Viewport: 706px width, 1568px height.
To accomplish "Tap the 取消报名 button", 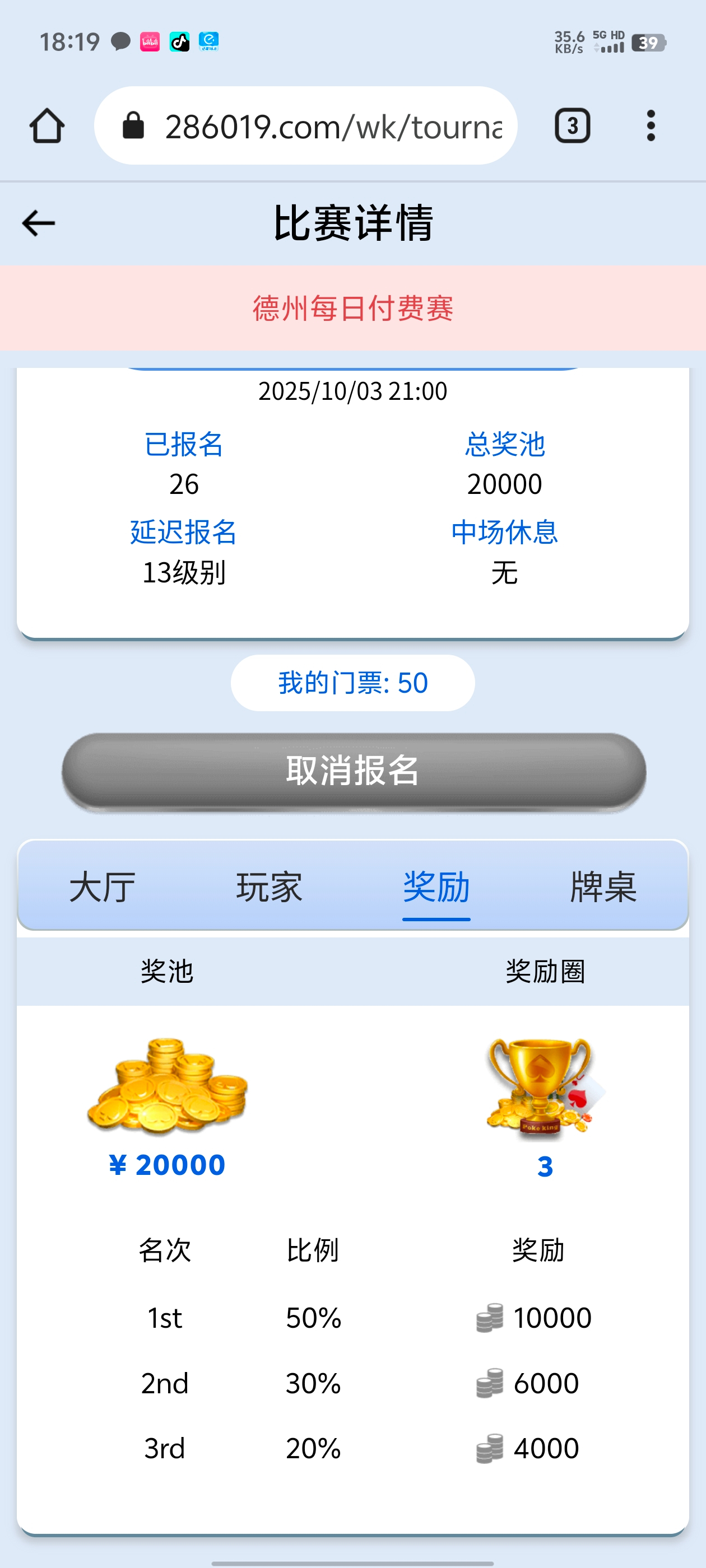I will [354, 771].
